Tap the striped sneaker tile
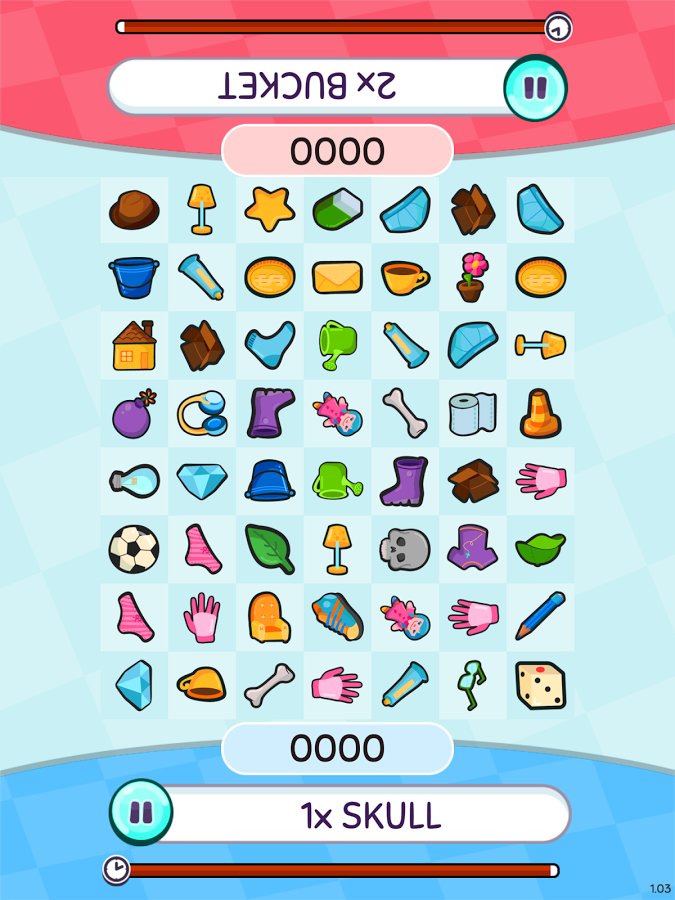This screenshot has height=900, width=675. (x=337, y=616)
